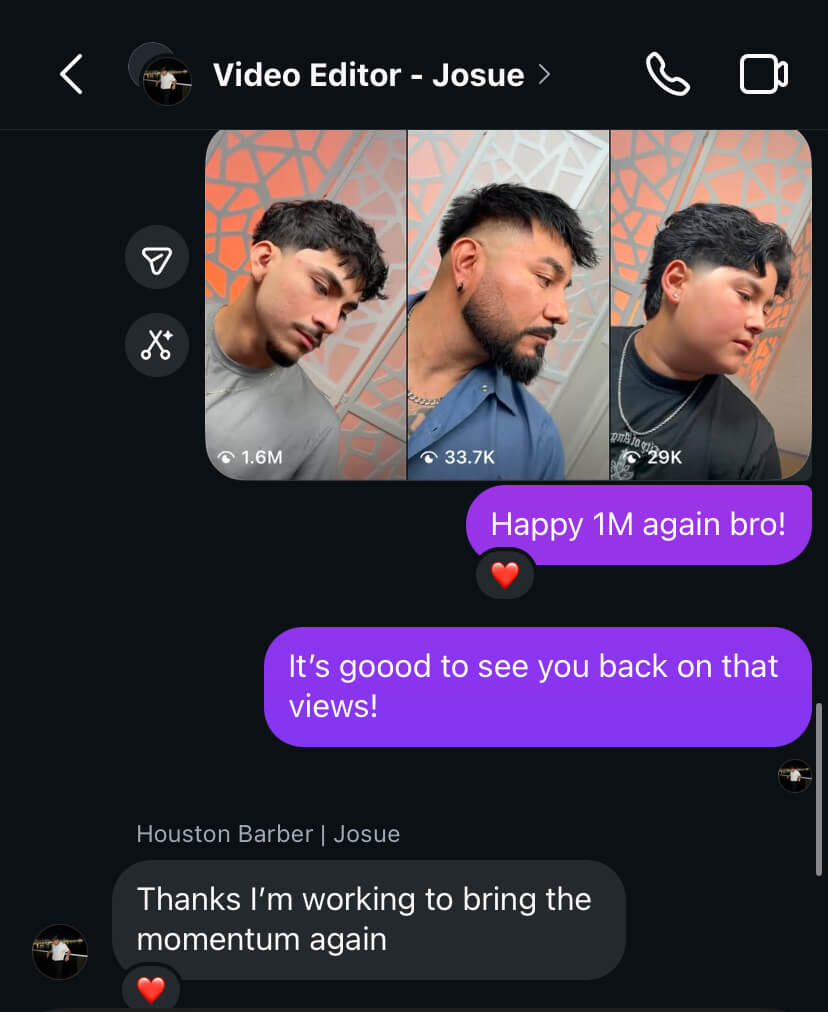Tap the scissors cutout icon beside the image
The width and height of the screenshot is (828, 1012).
(x=157, y=345)
